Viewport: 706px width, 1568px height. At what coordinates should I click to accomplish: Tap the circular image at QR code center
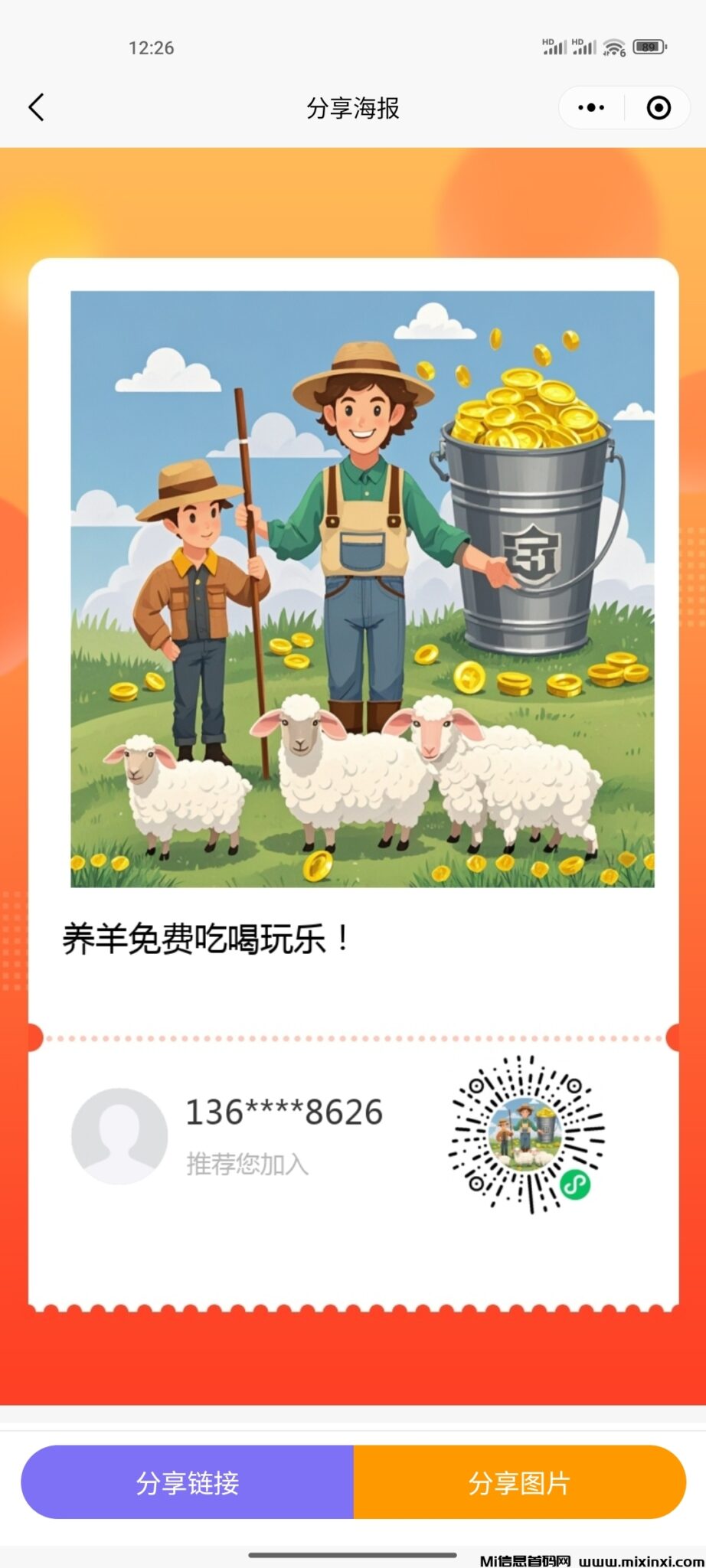(525, 1133)
